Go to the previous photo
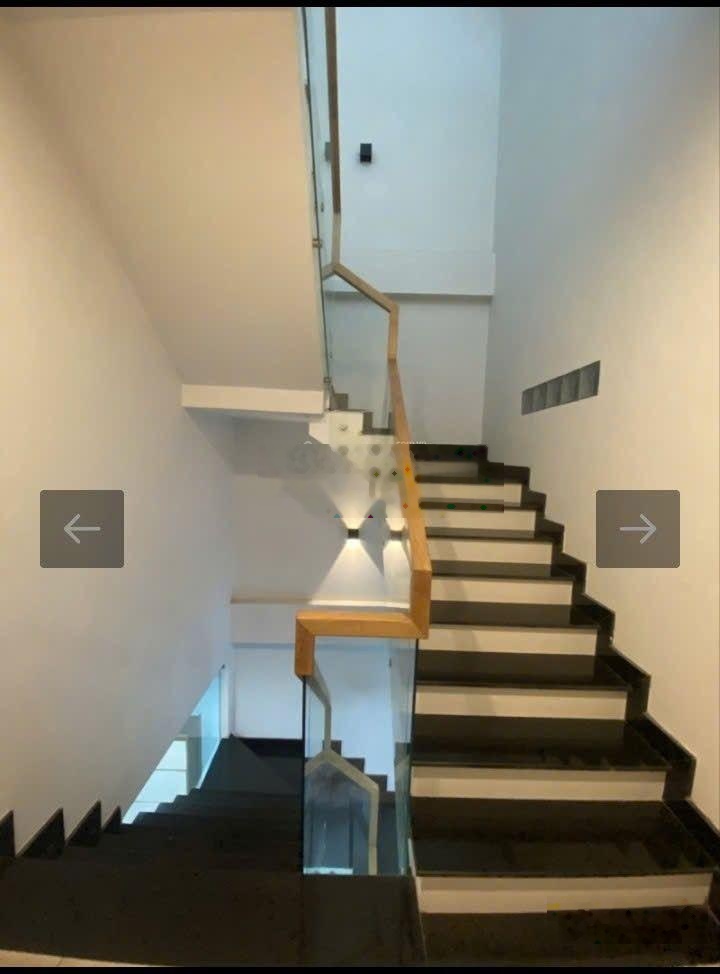 click(82, 529)
